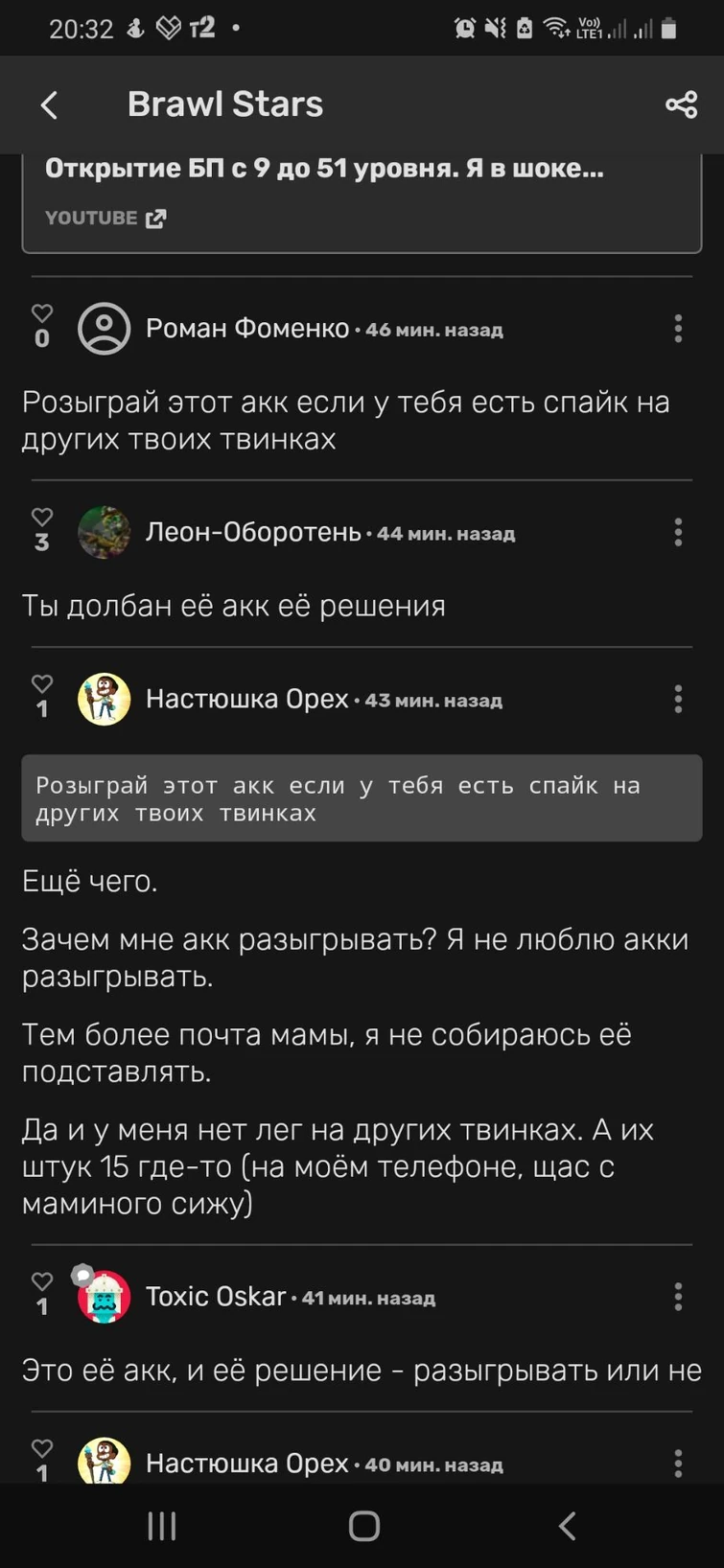The image size is (724, 1568).
Task: Open options for Toxic Oskar's comment
Action: click(678, 1297)
